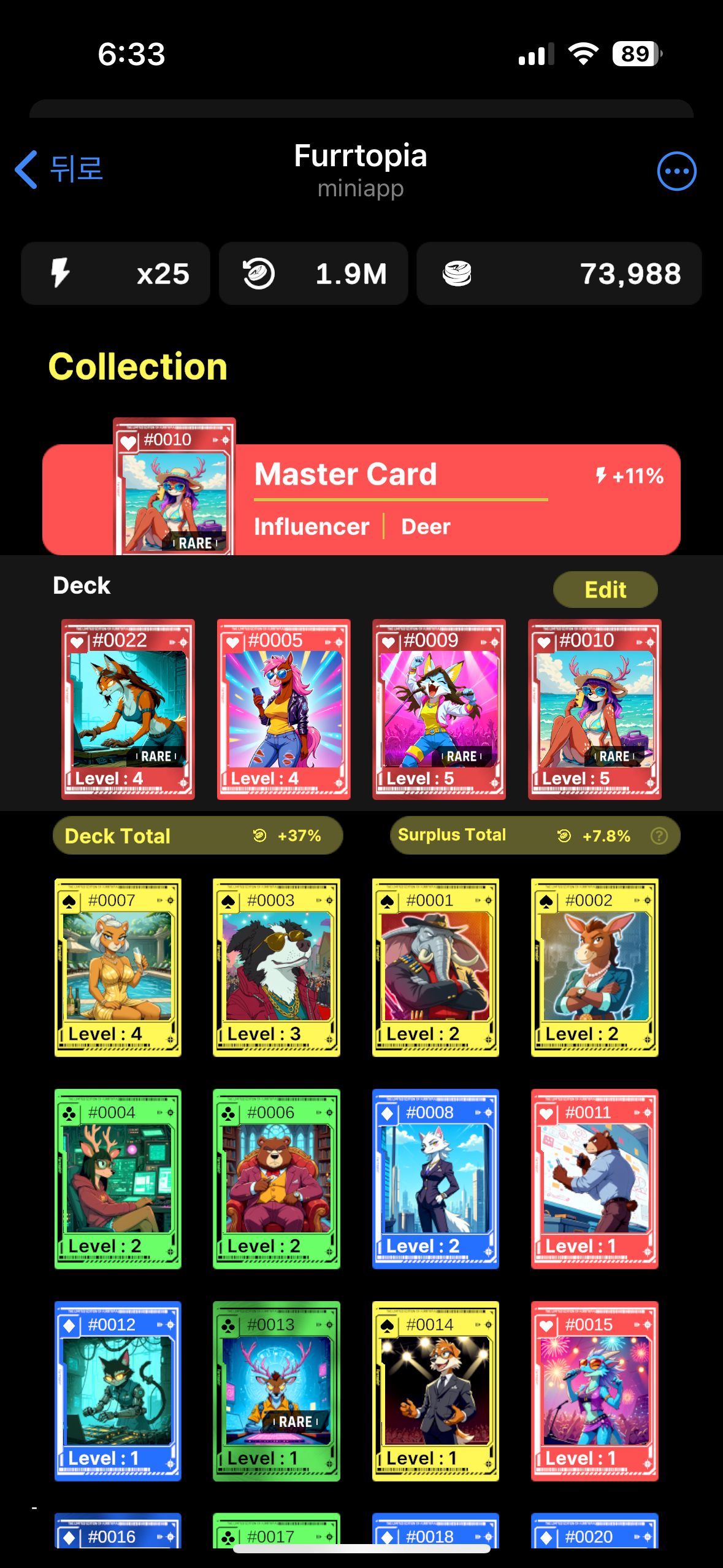
Task: Open green card #0004
Action: click(118, 1178)
